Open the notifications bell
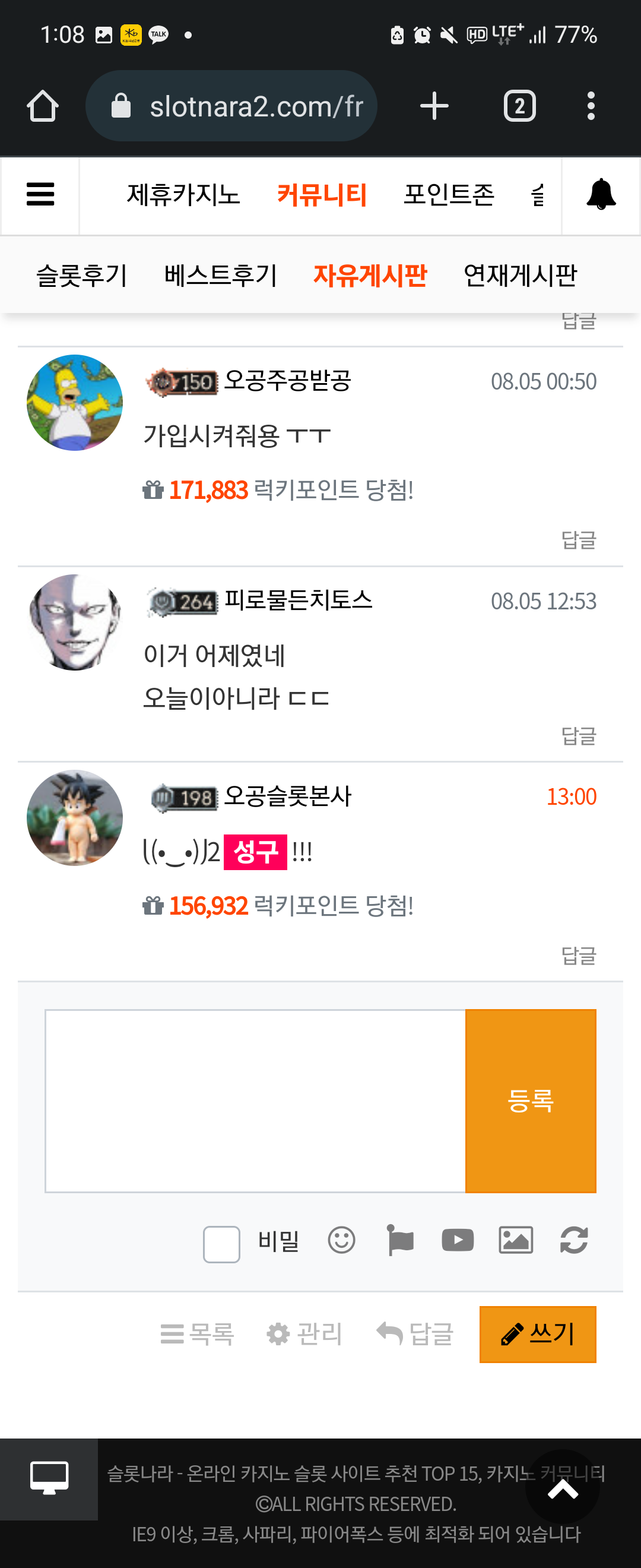This screenshot has width=641, height=1568. [x=601, y=195]
